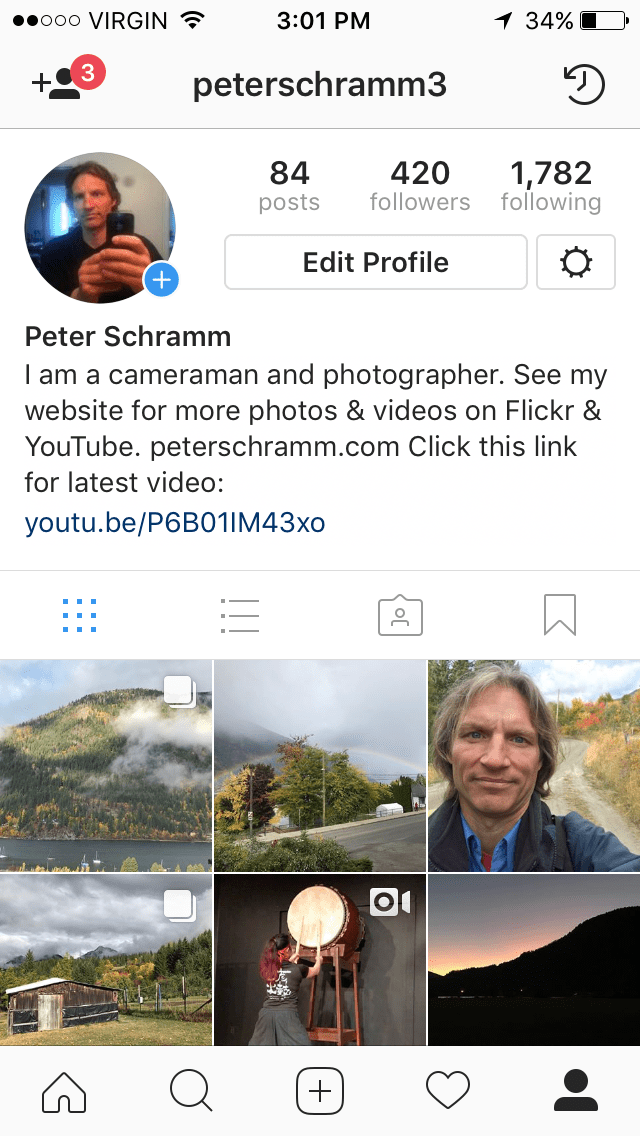
Task: Open the taiko drum video post
Action: pyautogui.click(x=320, y=960)
